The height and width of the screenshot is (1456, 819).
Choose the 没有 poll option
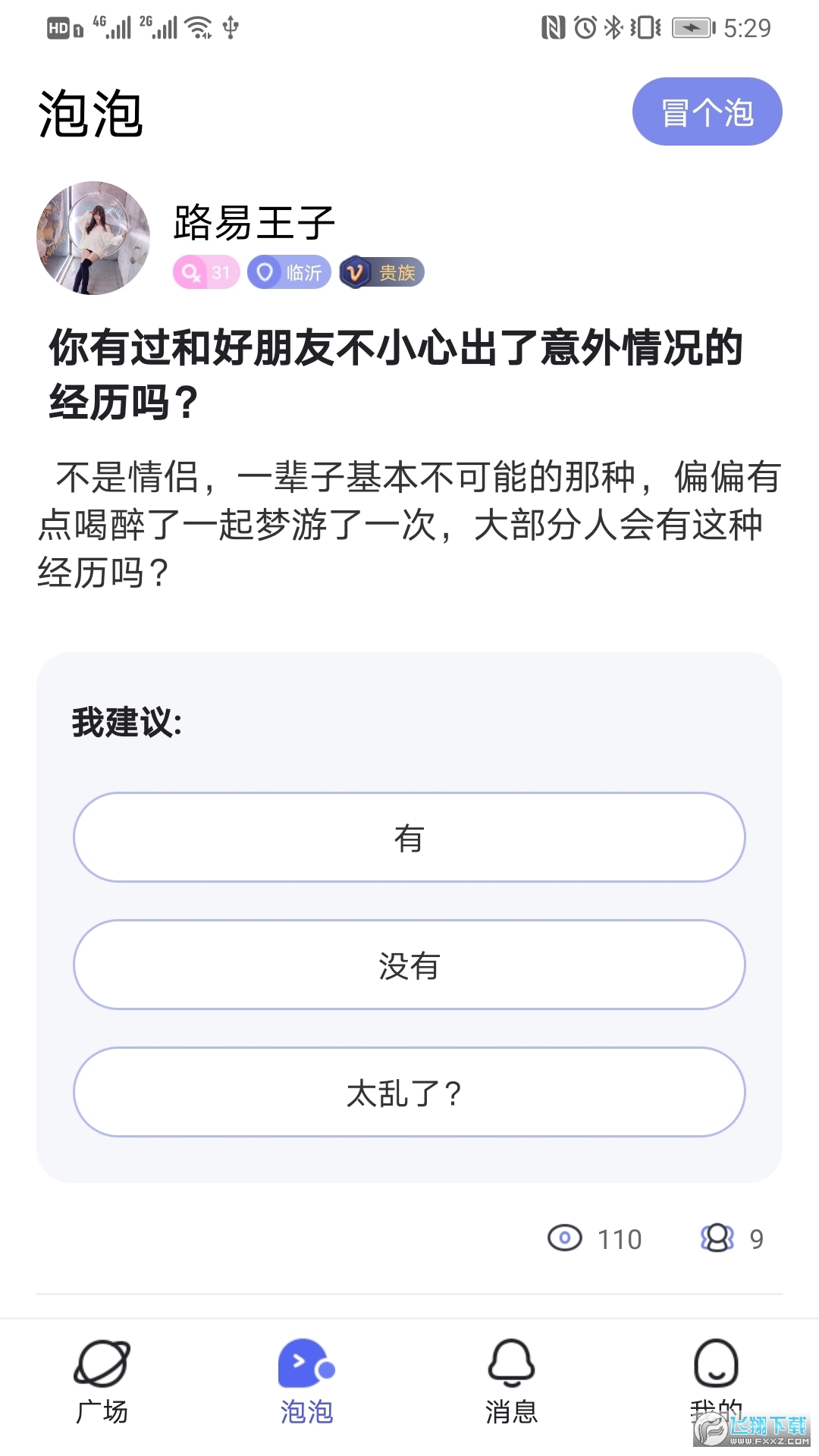(409, 965)
